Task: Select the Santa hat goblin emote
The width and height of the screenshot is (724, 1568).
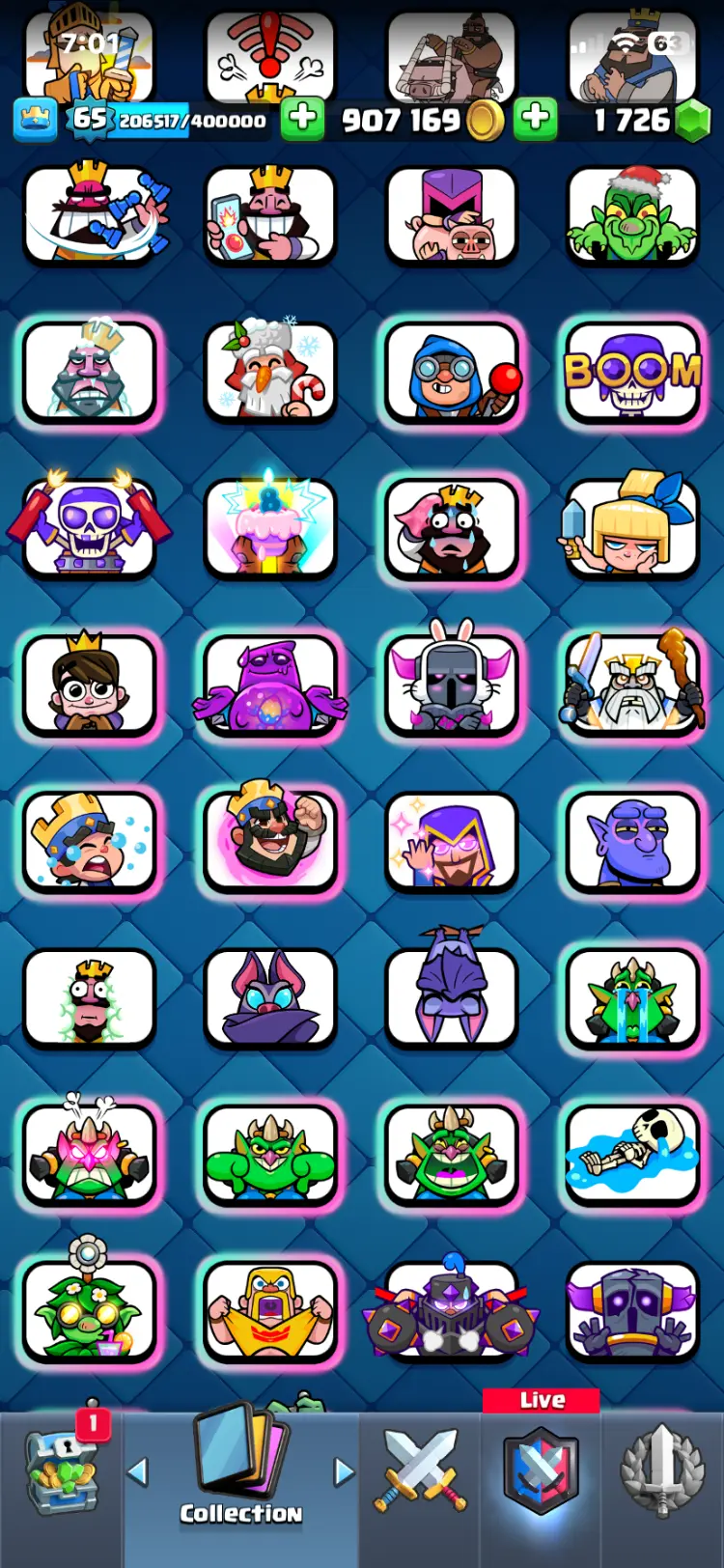Action: pos(632,216)
